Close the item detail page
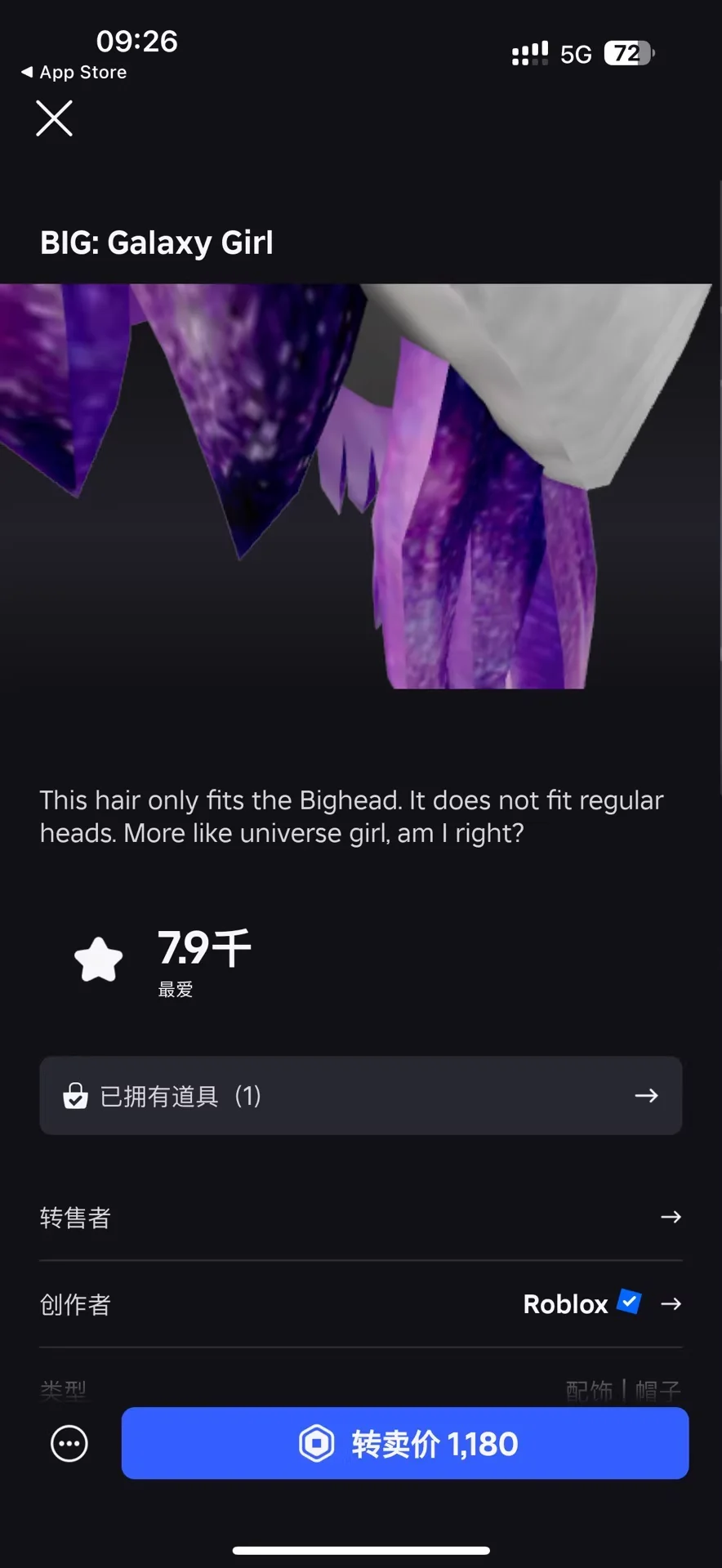Screen dimensions: 722x1568 click(x=55, y=118)
